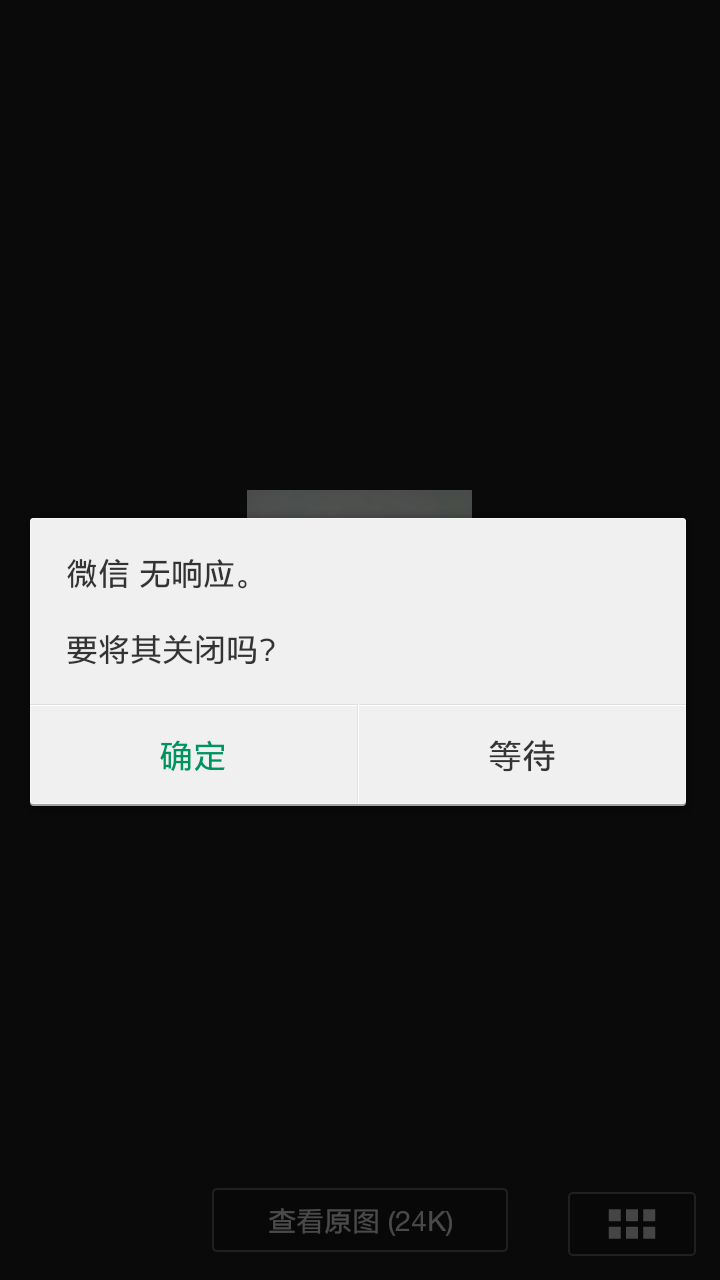Screen dimensions: 720x1280
Task: Choose 等待 to keep waiting
Action: [x=522, y=756]
